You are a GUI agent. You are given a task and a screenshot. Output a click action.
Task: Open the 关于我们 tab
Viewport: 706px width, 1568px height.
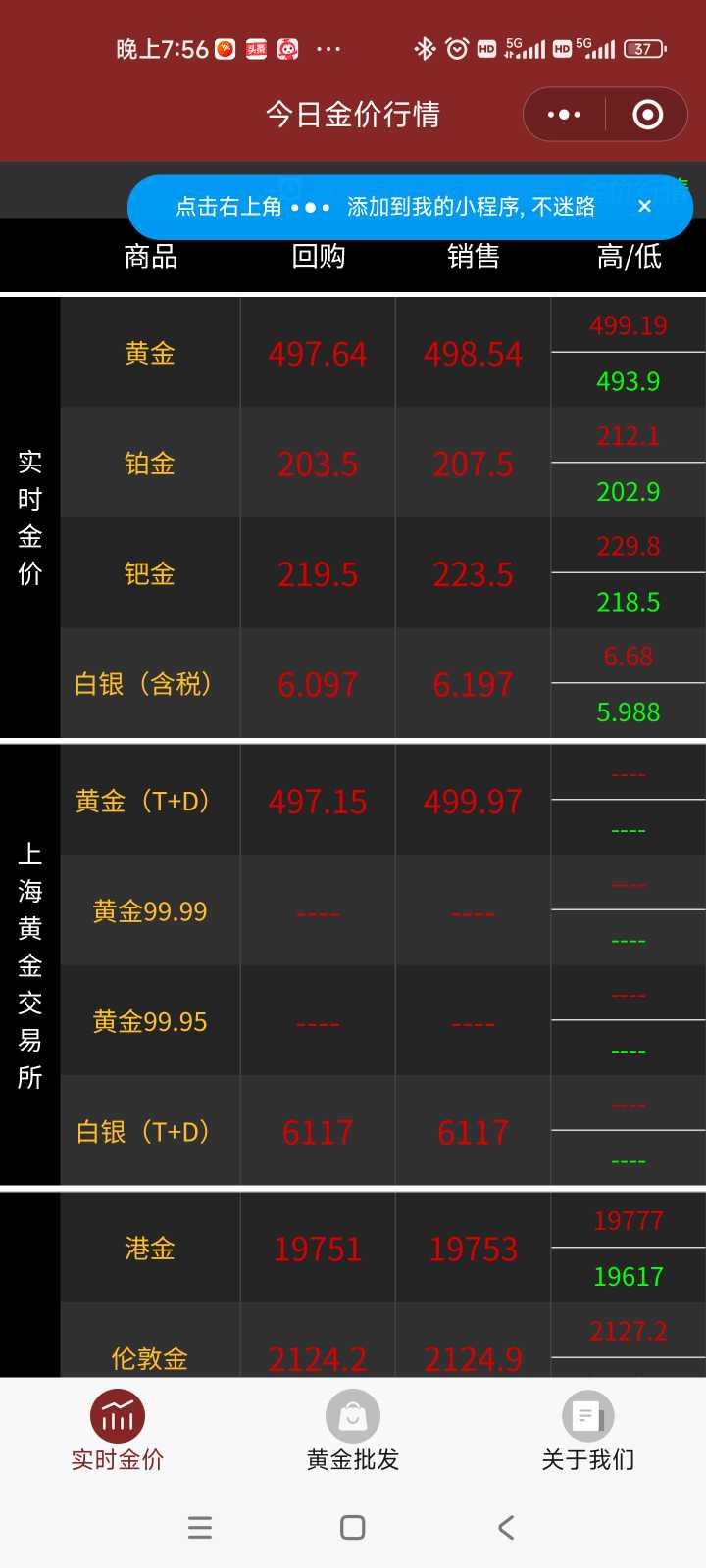coord(588,1431)
